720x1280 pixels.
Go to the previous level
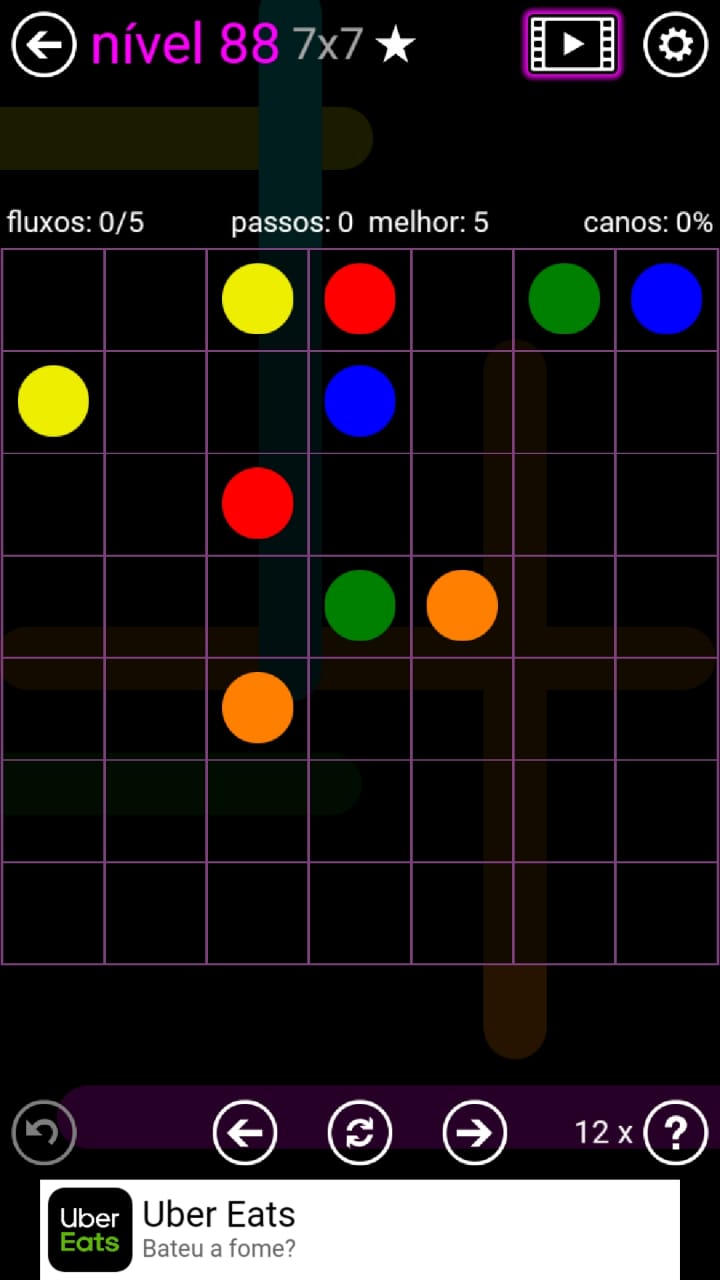pos(245,1133)
